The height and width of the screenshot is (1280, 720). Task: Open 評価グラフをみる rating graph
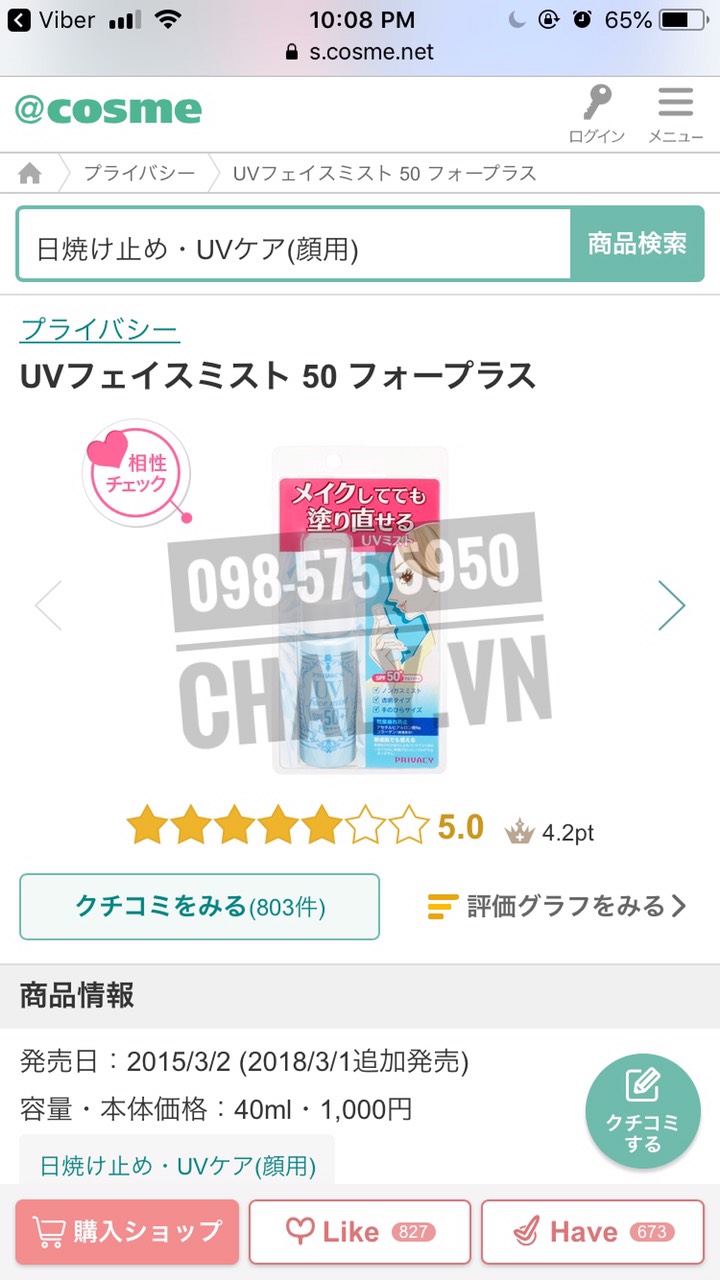(x=556, y=906)
